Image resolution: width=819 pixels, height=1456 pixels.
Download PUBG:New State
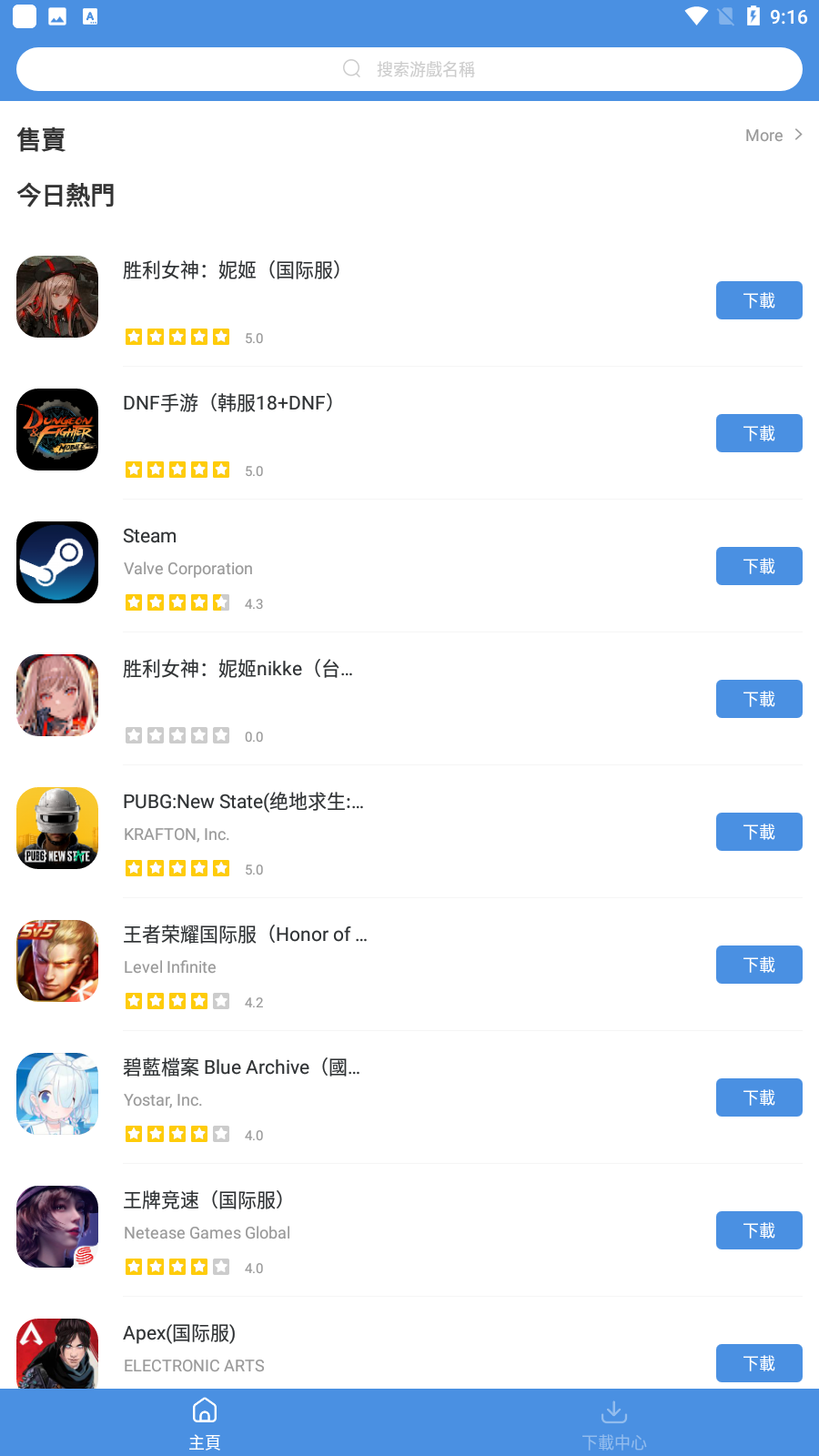pos(758,832)
